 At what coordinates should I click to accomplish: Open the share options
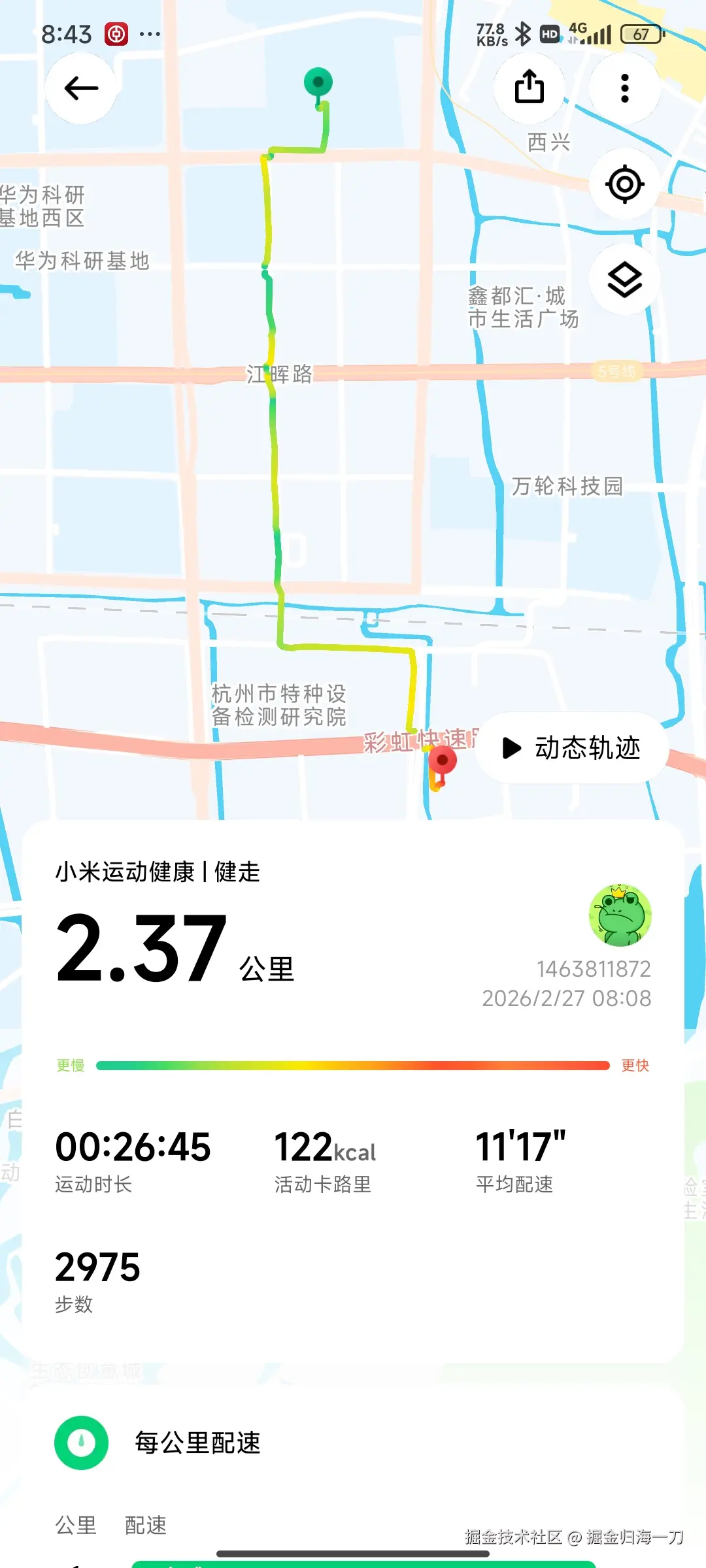(528, 88)
